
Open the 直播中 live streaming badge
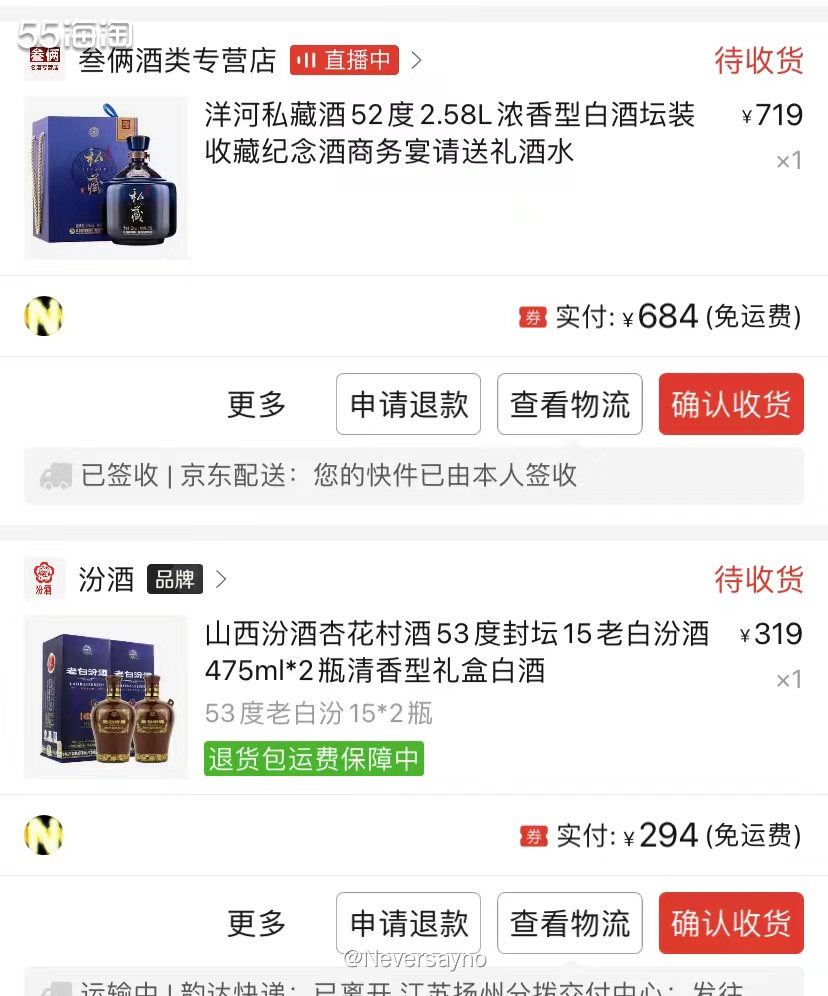click(344, 60)
